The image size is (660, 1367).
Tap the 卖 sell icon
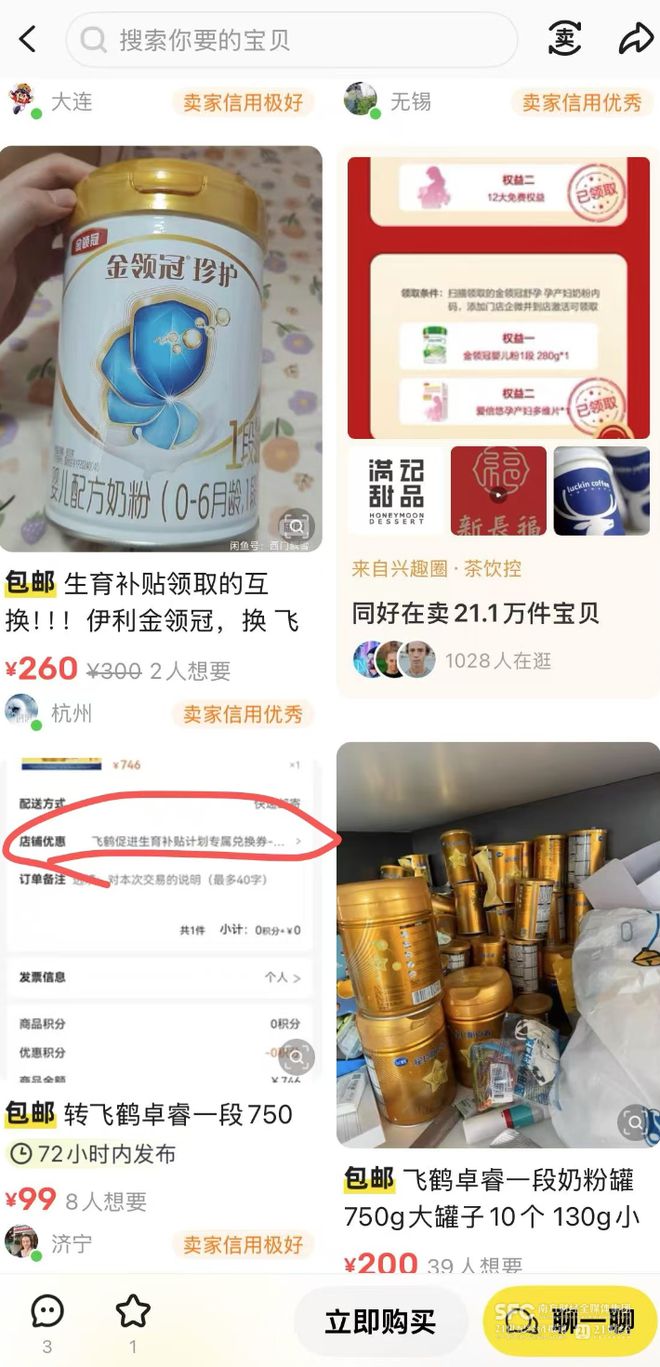pyautogui.click(x=566, y=39)
